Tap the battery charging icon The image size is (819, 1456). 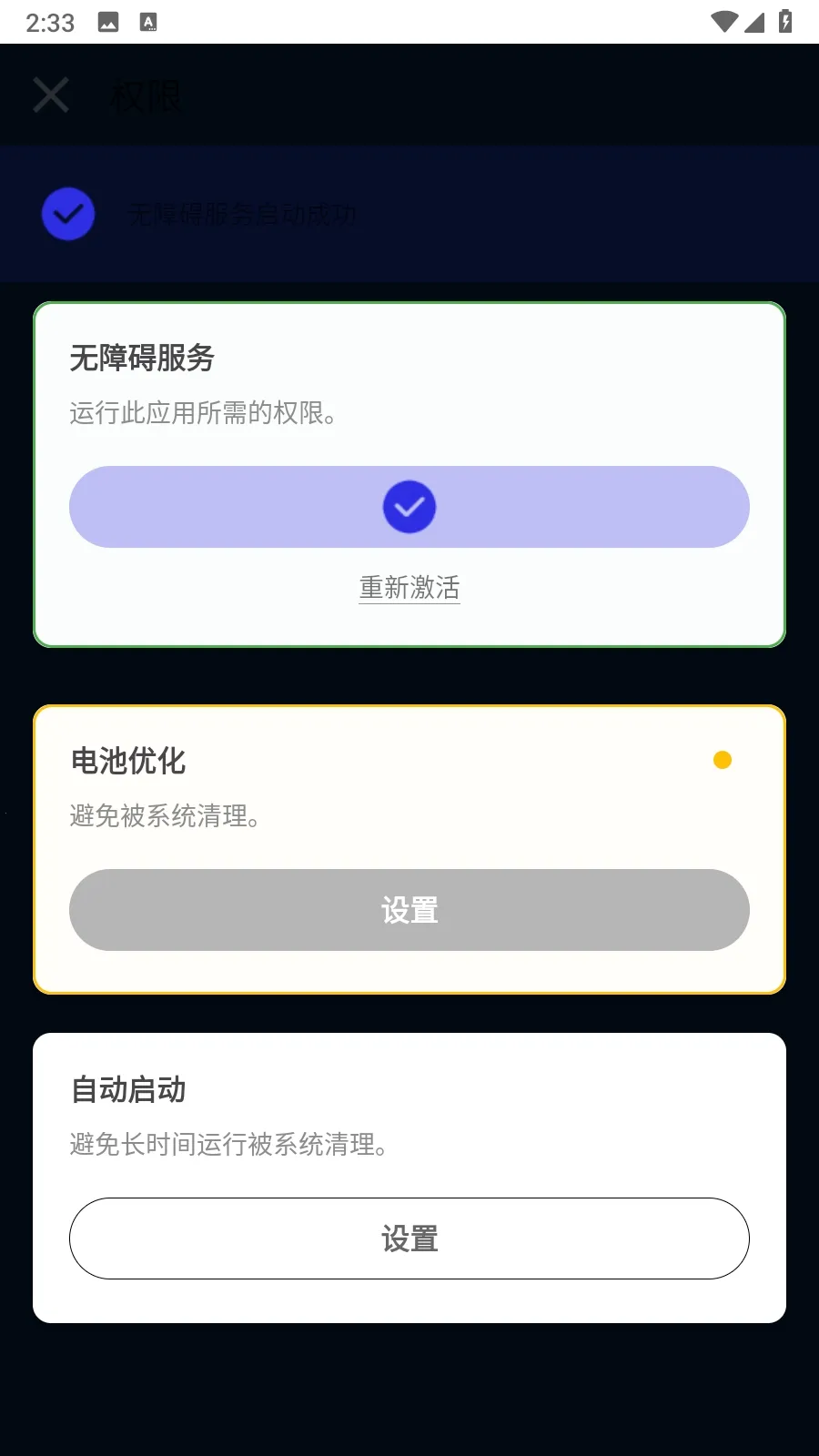(x=784, y=20)
